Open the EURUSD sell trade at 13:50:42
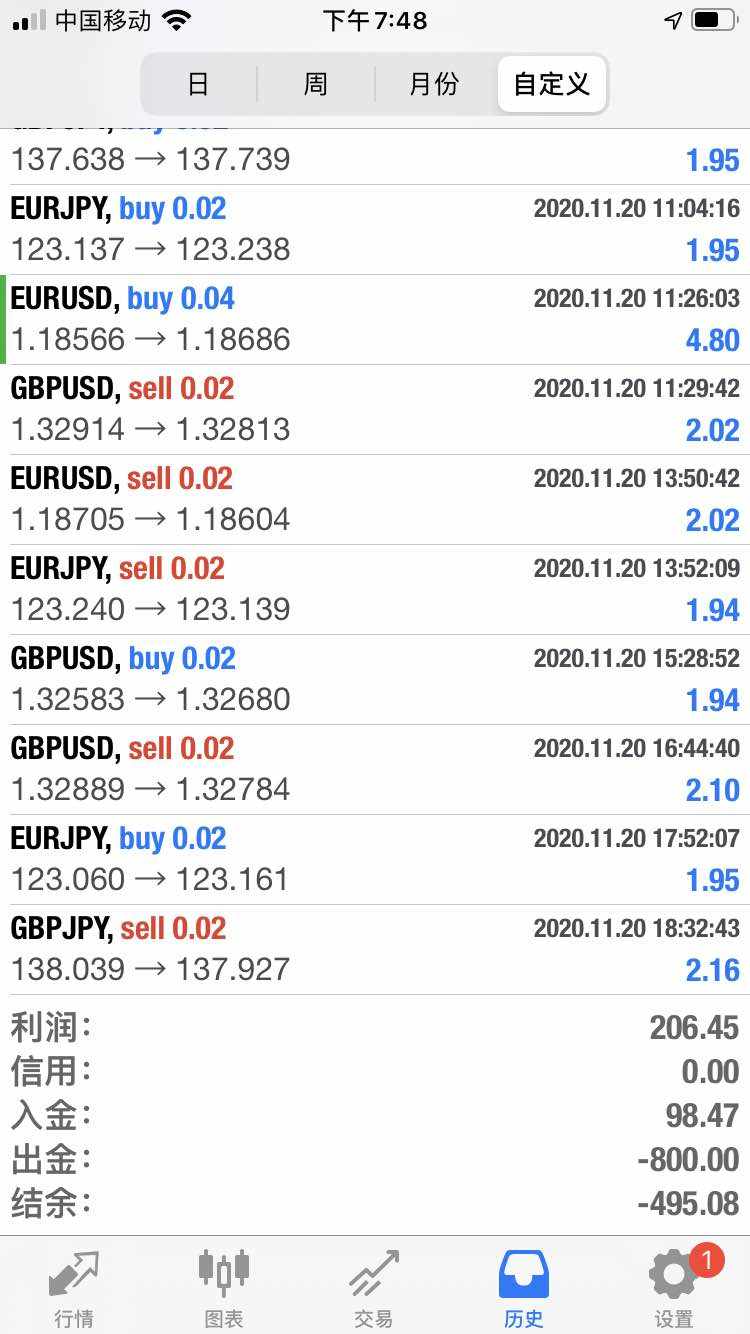750x1334 pixels. pos(375,499)
